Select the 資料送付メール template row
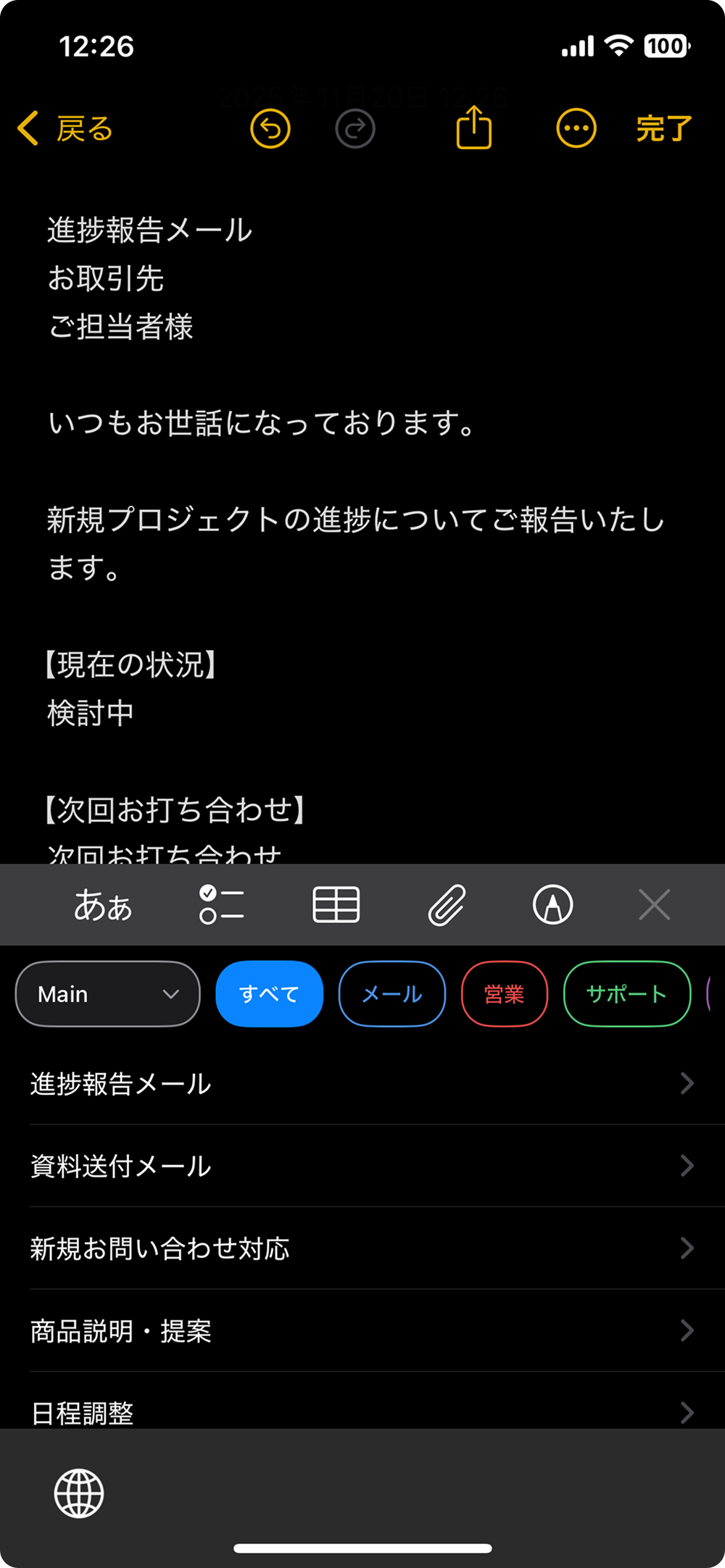Viewport: 725px width, 1568px height. point(362,1166)
